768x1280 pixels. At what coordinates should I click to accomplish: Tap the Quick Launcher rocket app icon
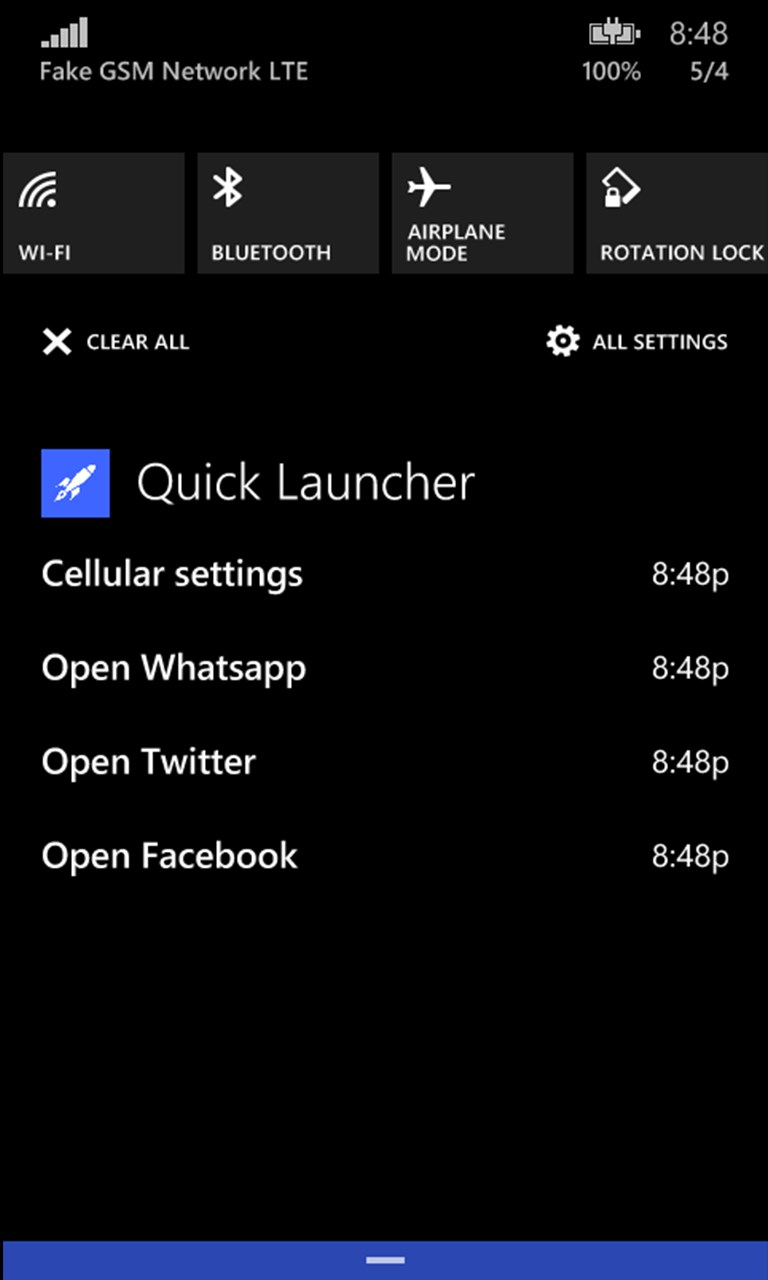click(75, 482)
